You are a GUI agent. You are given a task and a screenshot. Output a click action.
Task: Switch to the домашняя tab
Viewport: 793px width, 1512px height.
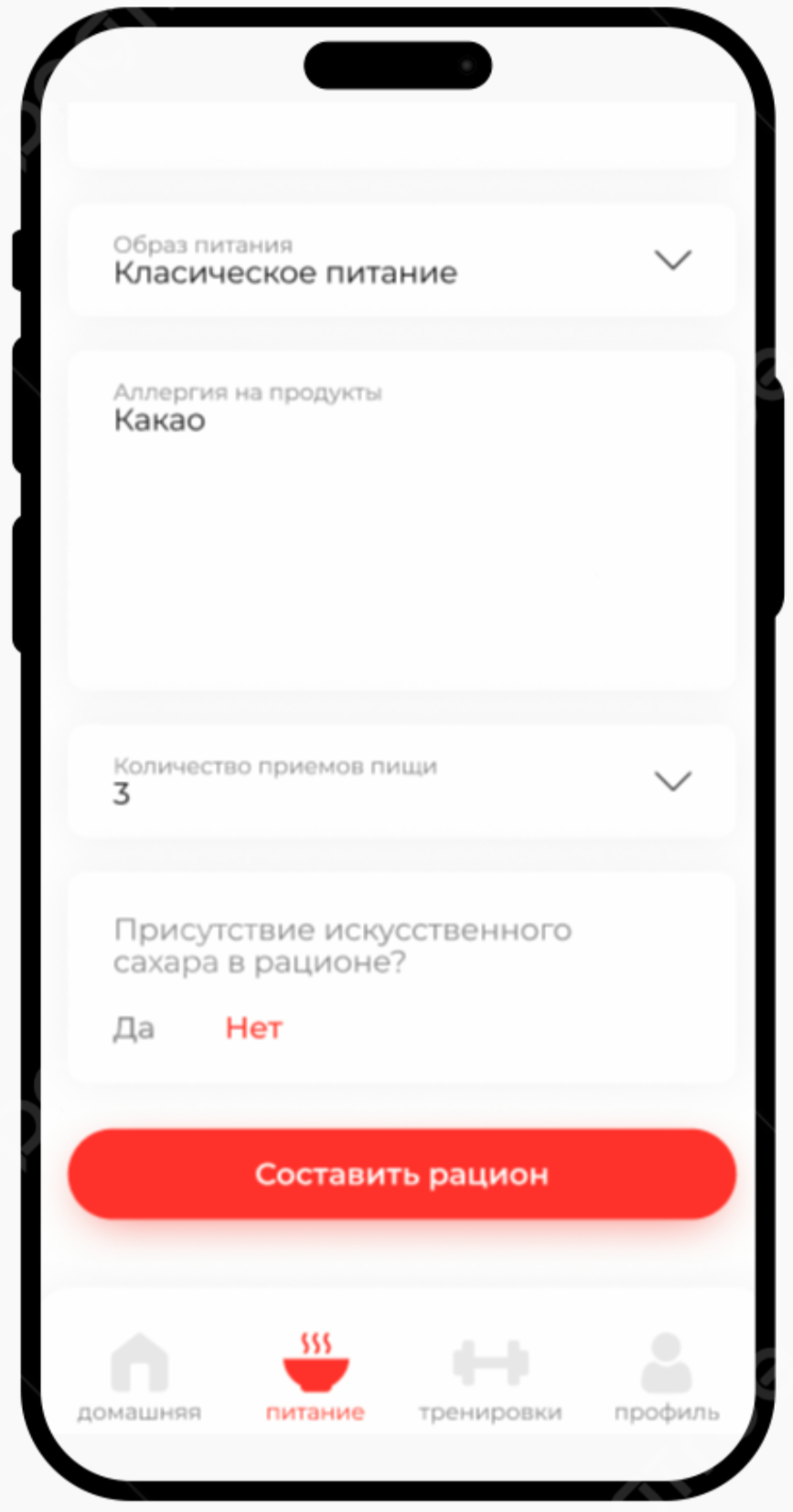tap(139, 1378)
